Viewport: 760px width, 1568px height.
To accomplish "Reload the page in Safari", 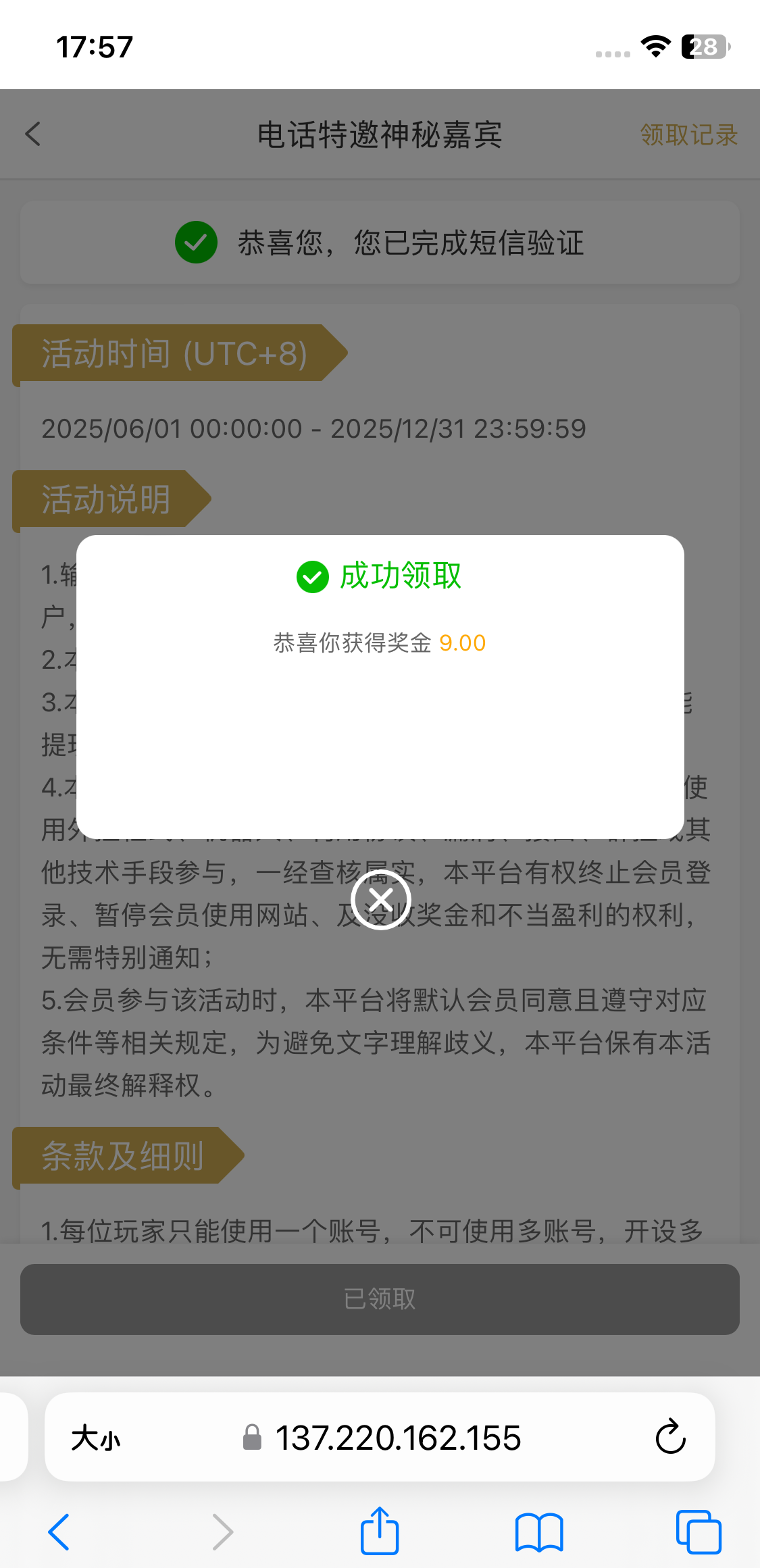I will tap(670, 1437).
